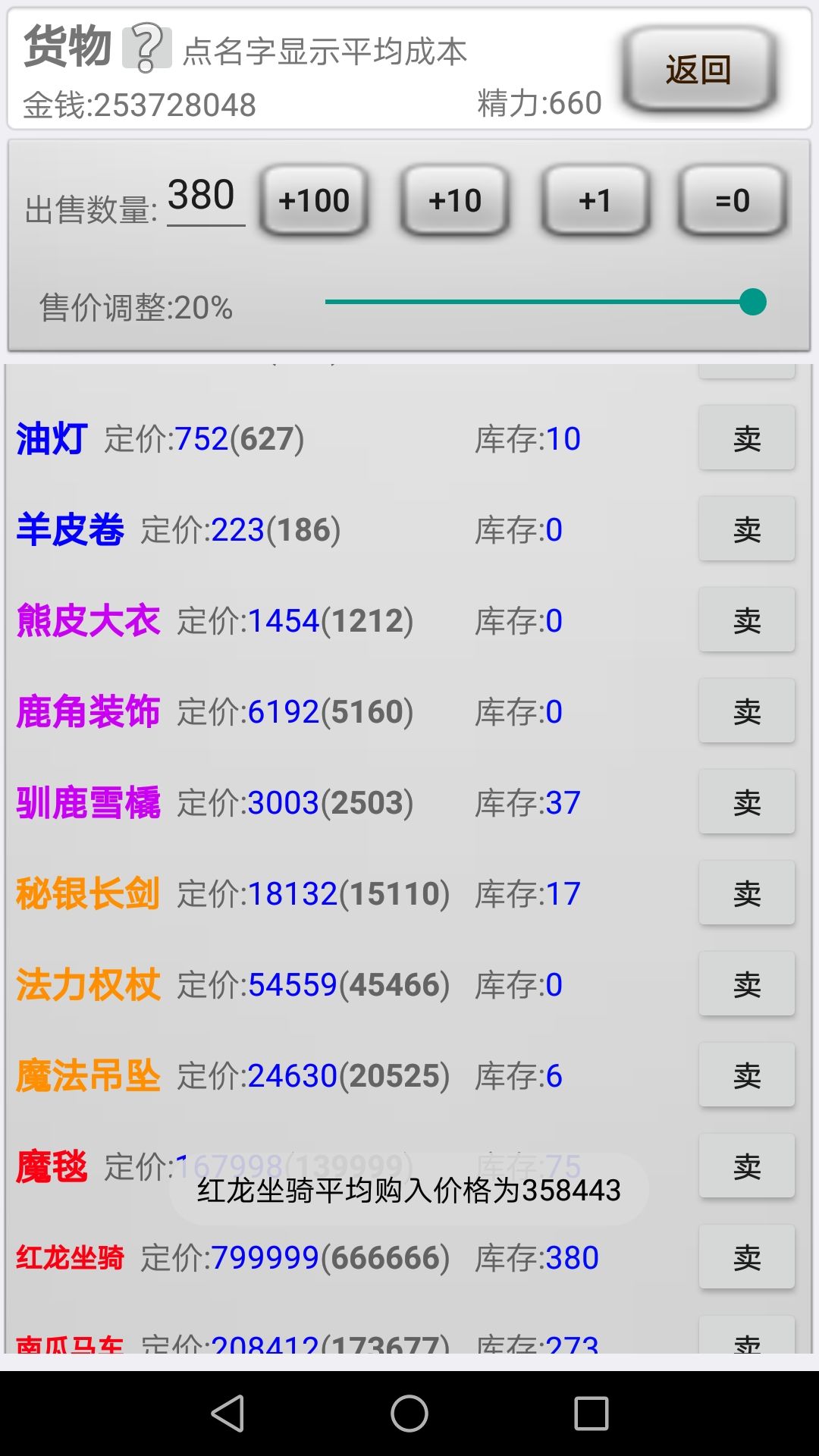This screenshot has width=819, height=1456.
Task: Increase sell quantity with +10
Action: [454, 200]
